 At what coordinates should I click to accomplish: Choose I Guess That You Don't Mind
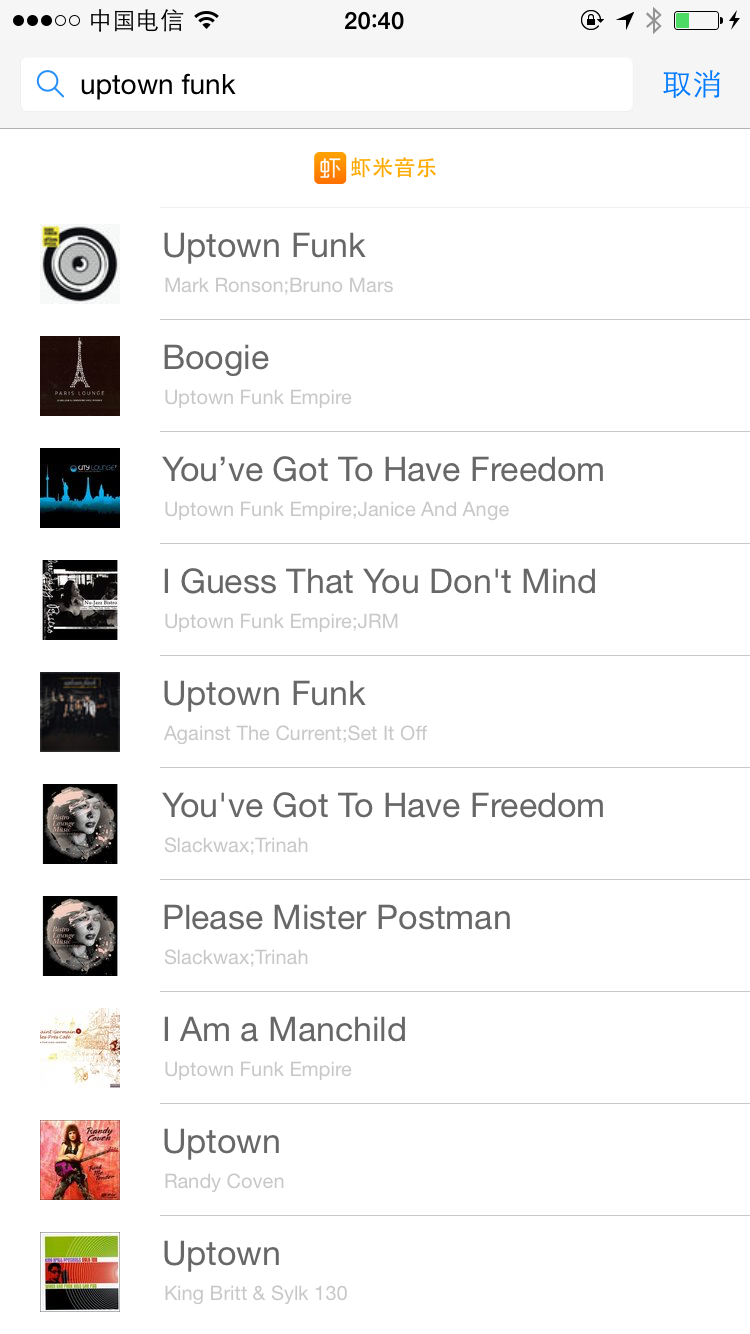click(375, 600)
